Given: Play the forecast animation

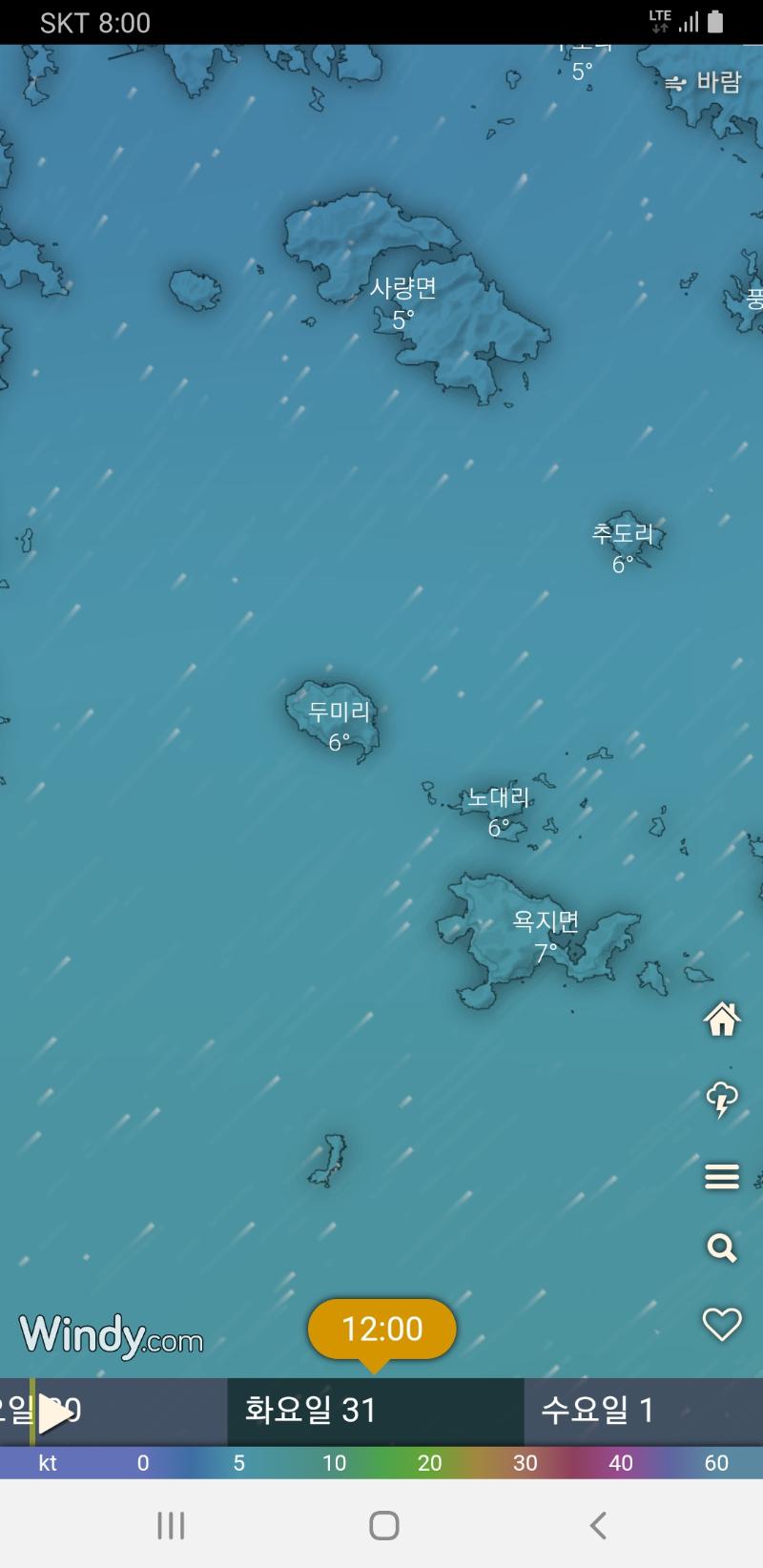Looking at the screenshot, I should pos(54,1413).
